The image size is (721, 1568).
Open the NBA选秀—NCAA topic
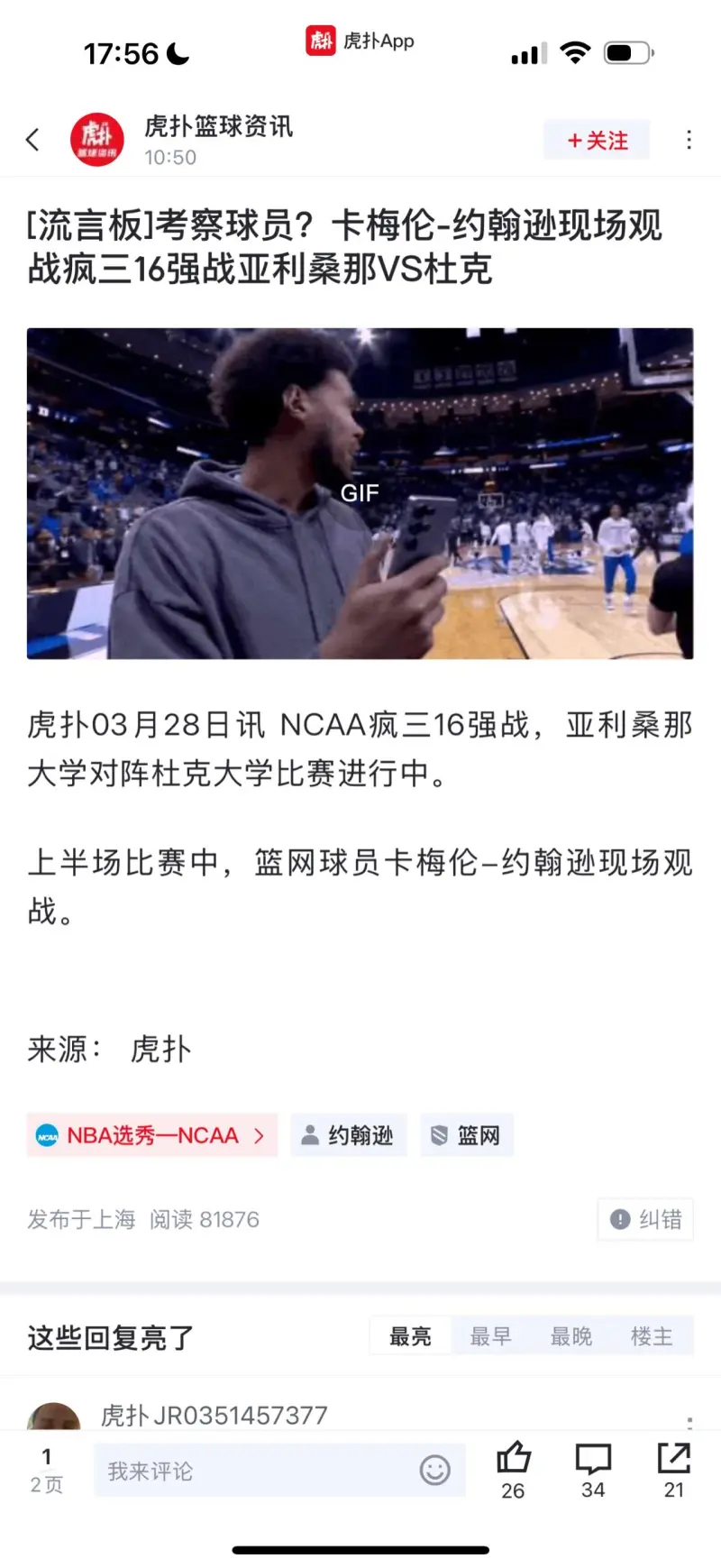point(152,1135)
